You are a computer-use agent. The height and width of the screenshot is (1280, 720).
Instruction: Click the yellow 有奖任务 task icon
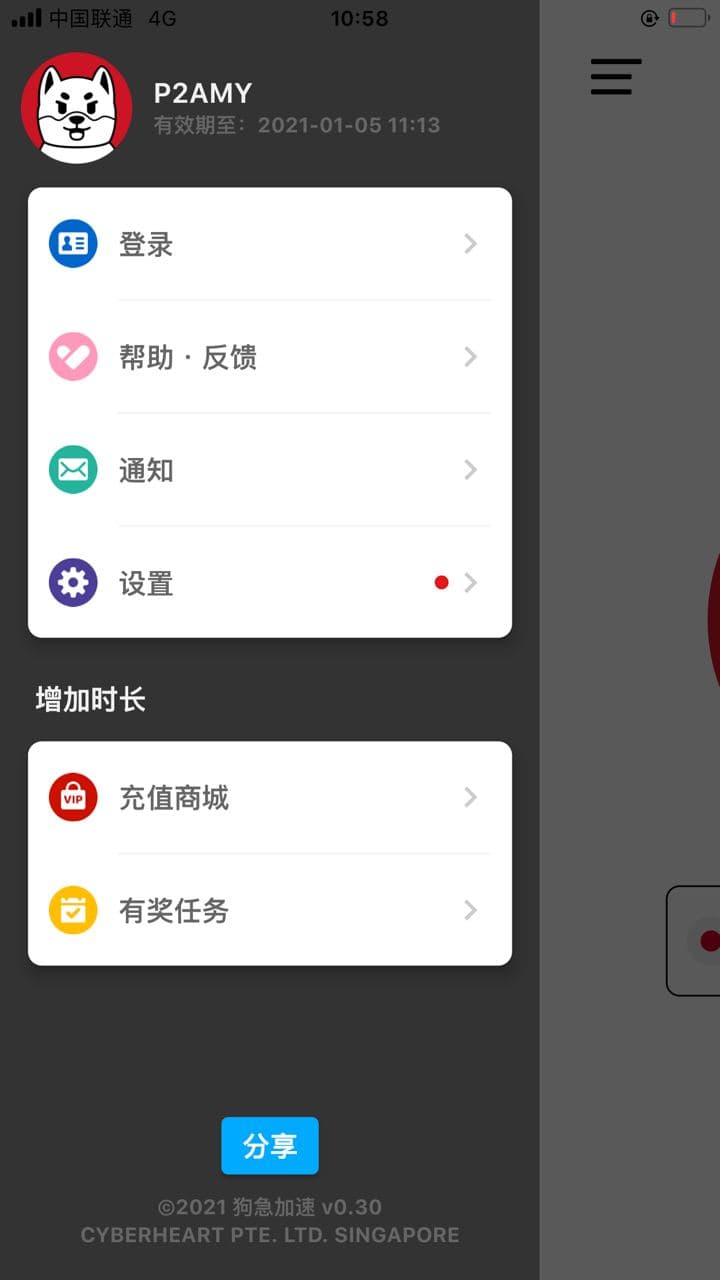pyautogui.click(x=71, y=910)
